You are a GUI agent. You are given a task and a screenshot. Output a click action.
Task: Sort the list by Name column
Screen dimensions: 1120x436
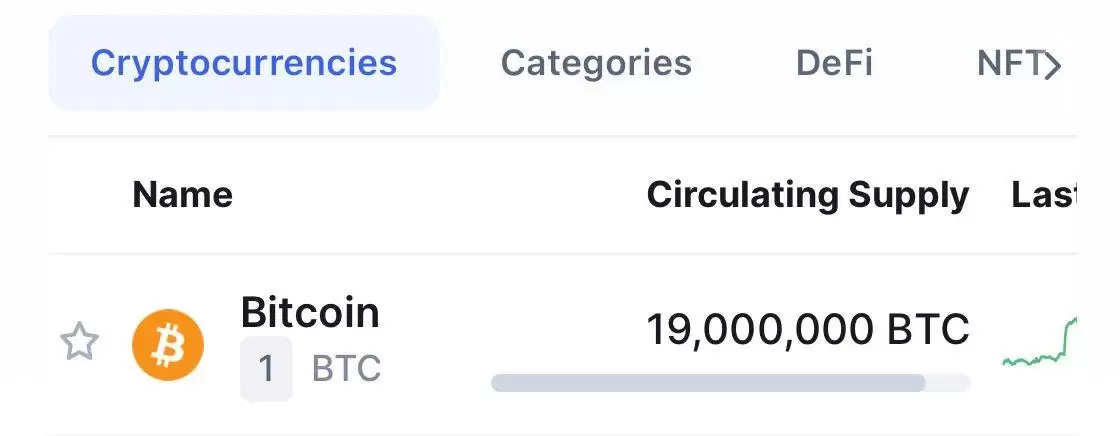[182, 194]
